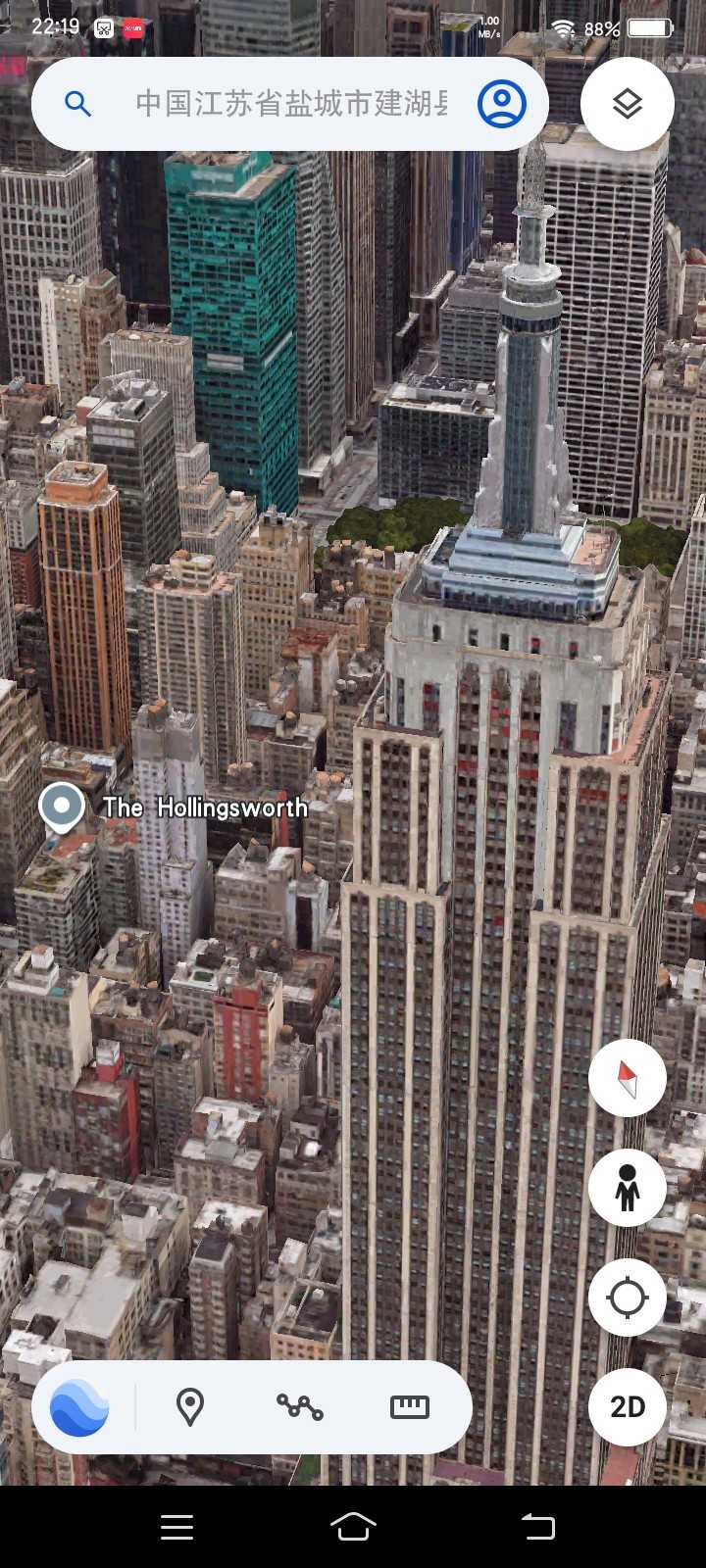The height and width of the screenshot is (1568, 706).
Task: Add a placemark pin
Action: click(190, 1407)
